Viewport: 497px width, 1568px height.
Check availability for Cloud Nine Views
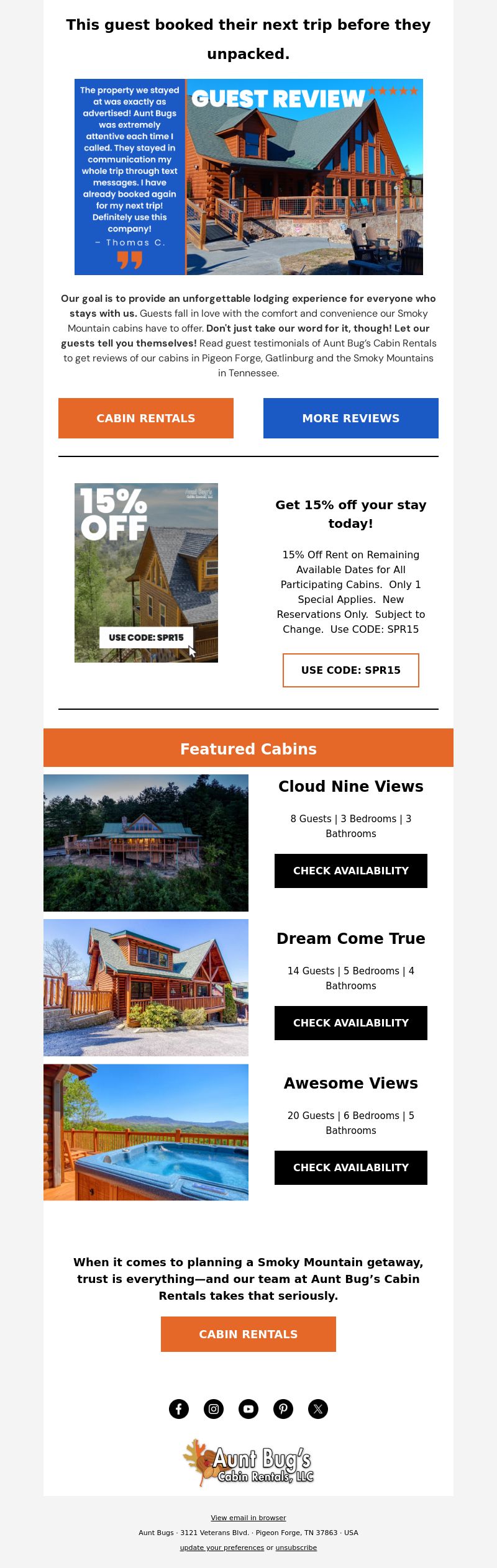click(x=351, y=871)
